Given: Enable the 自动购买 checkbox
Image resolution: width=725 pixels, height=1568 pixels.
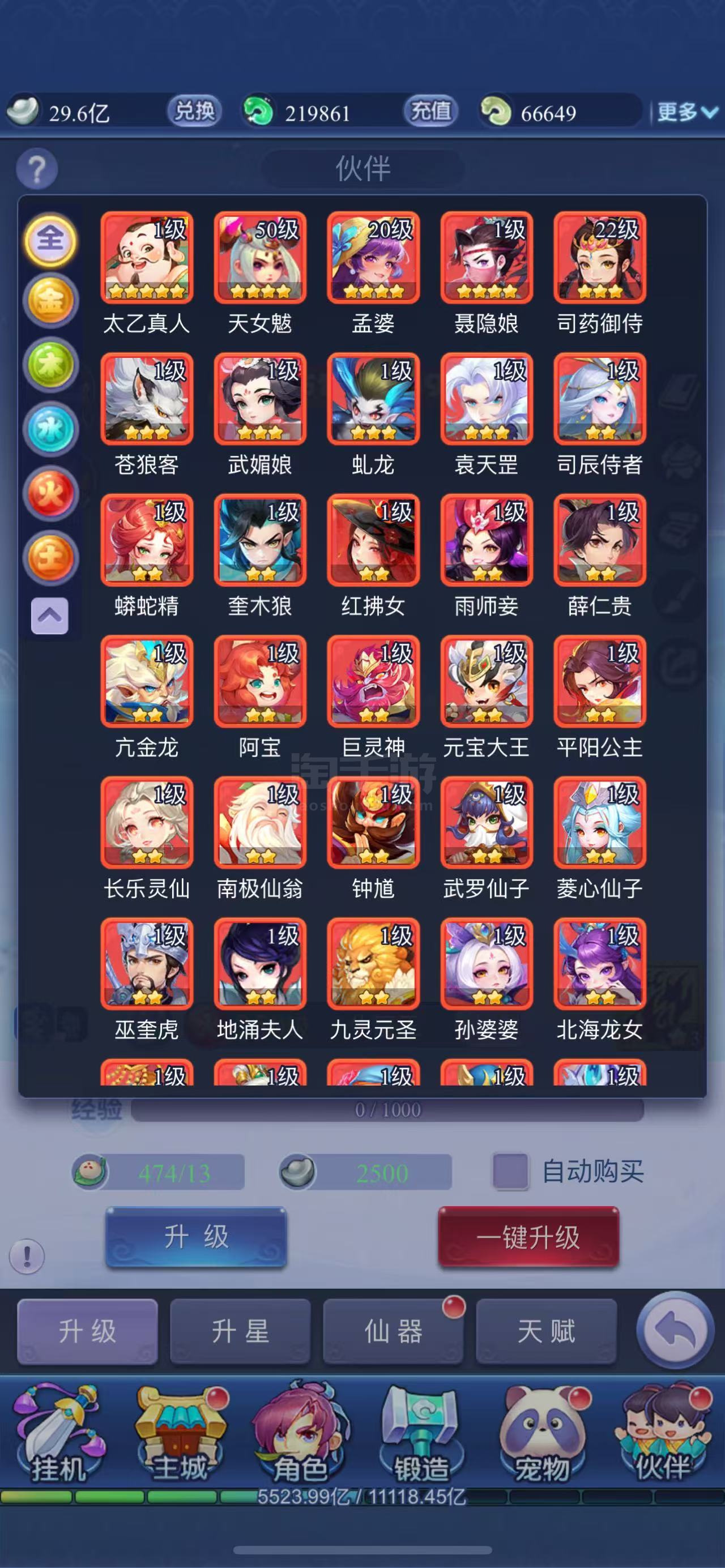Looking at the screenshot, I should (510, 1171).
